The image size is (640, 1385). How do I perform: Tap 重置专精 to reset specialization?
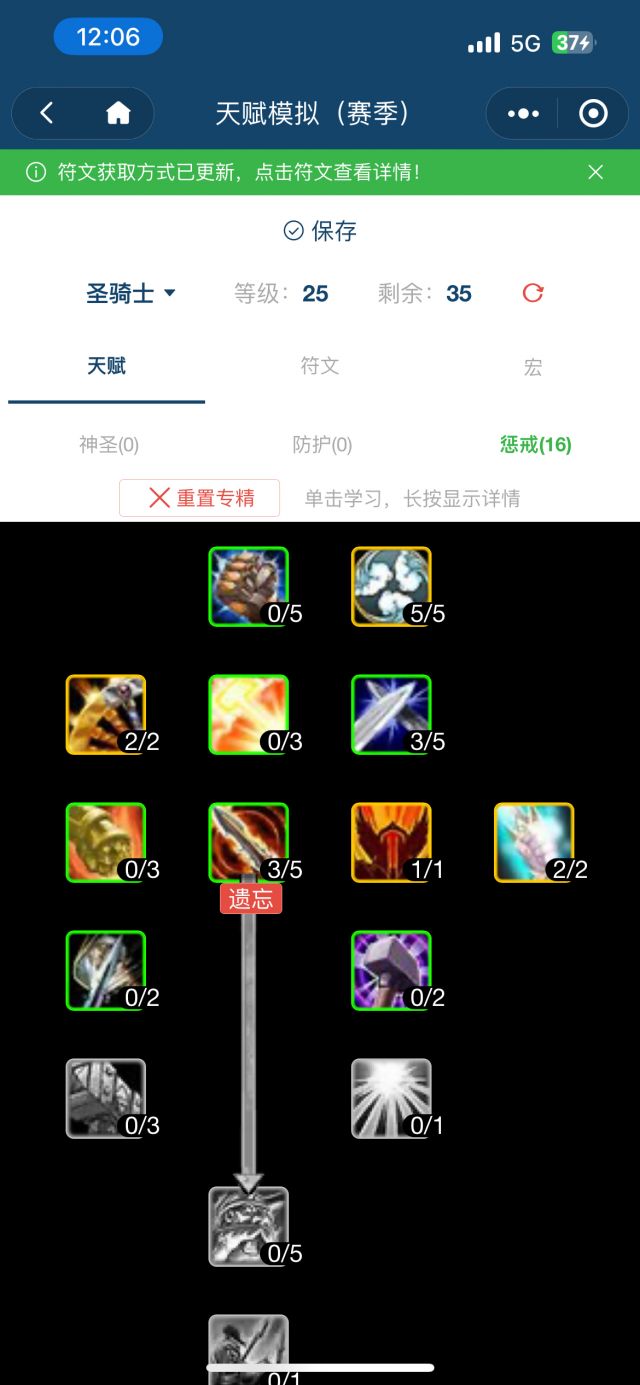click(x=199, y=498)
